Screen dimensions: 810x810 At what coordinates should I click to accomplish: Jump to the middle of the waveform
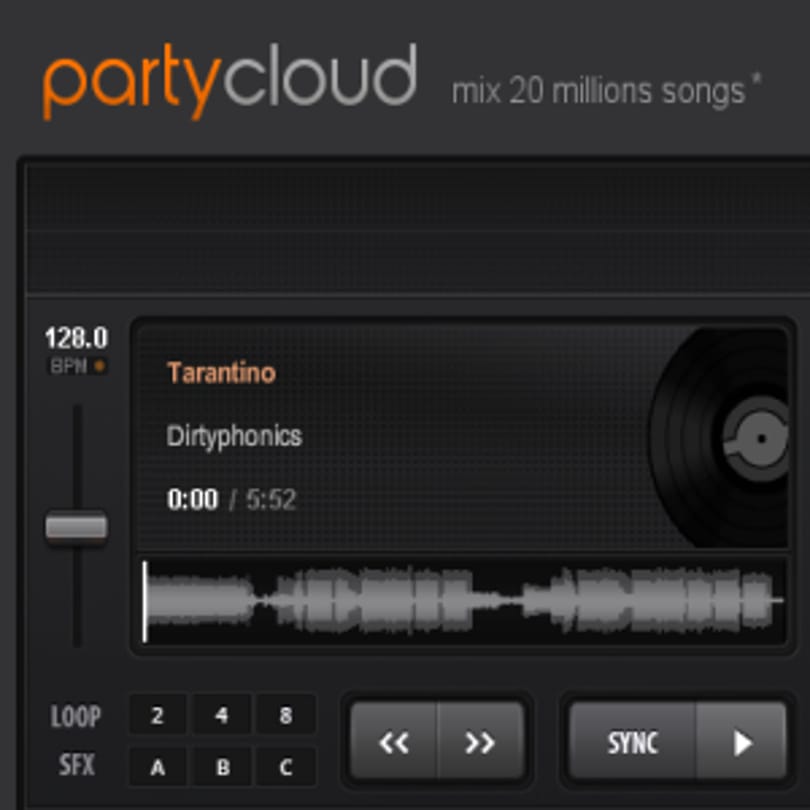[462, 600]
